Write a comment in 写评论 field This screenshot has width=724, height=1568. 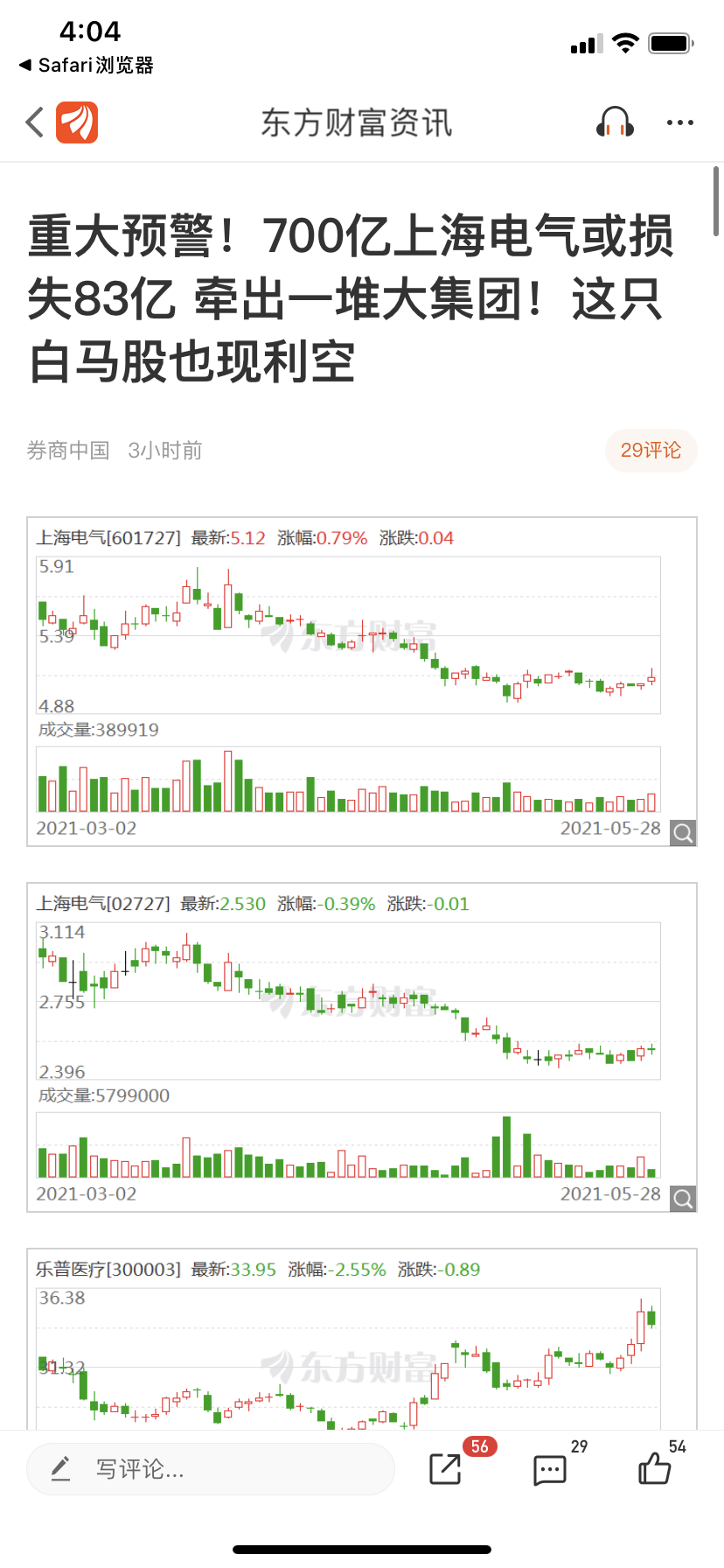(x=211, y=1469)
